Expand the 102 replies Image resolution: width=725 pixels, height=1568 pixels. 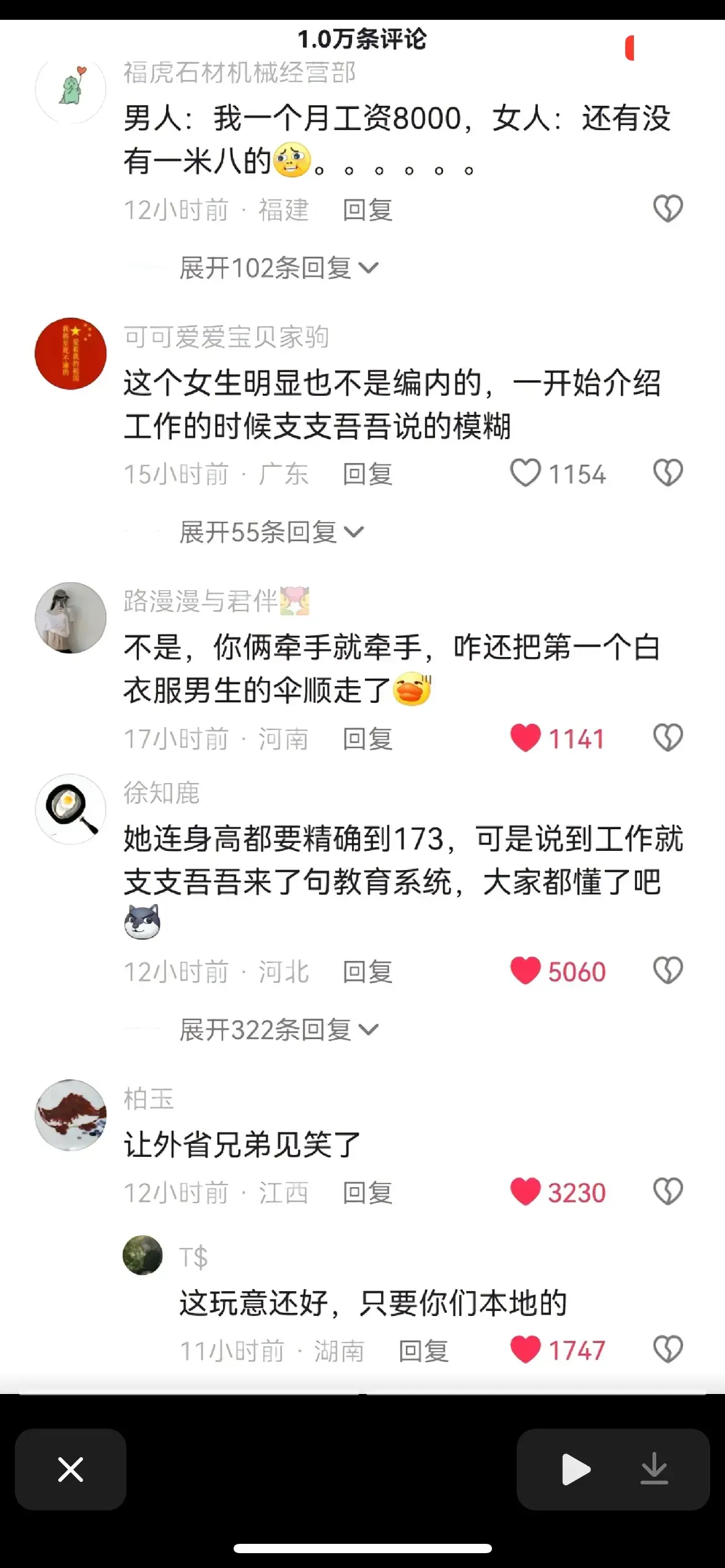coord(278,268)
